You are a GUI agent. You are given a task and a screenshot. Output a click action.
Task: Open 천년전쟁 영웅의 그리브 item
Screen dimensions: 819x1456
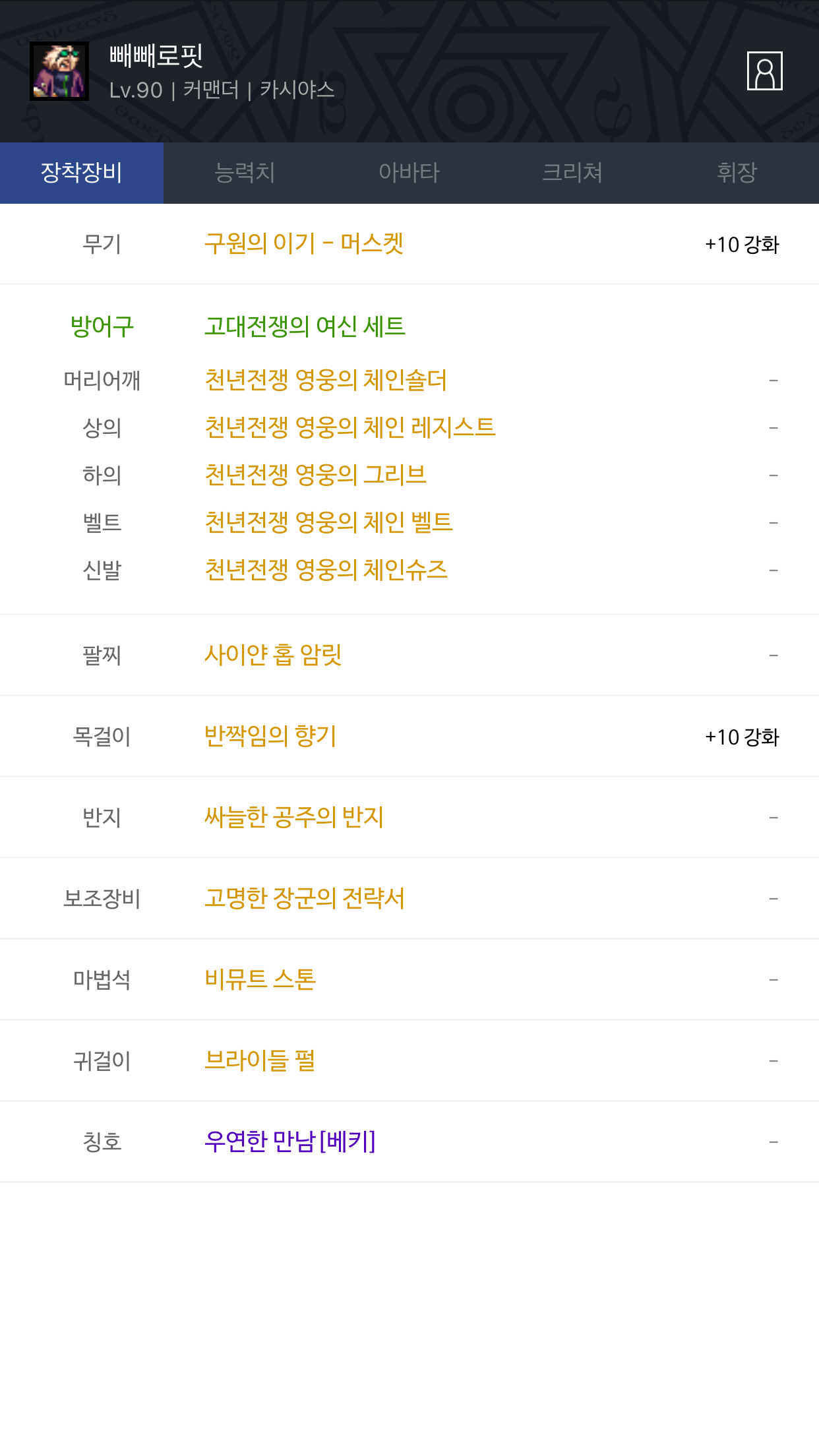pyautogui.click(x=315, y=475)
